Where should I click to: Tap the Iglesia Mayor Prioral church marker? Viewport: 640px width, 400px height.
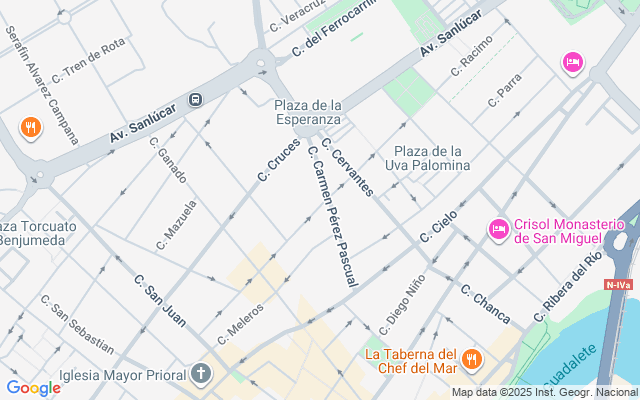coord(201,376)
